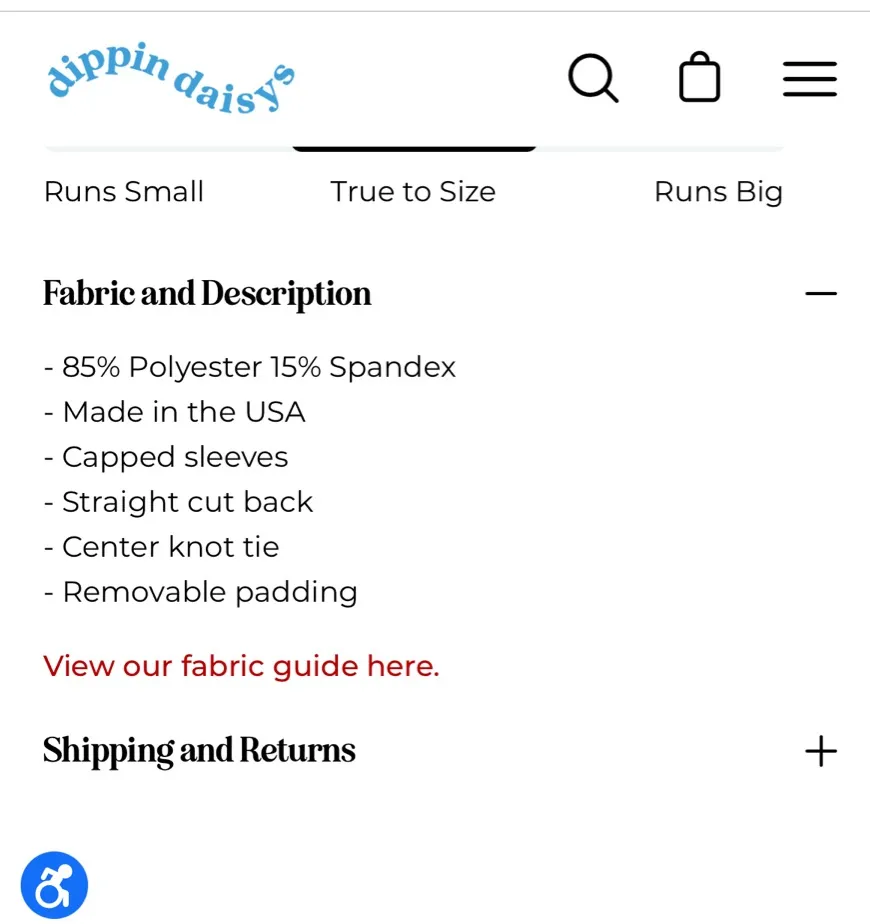Open the 'View our fabric guide here' link
This screenshot has width=870, height=924.
pos(241,666)
